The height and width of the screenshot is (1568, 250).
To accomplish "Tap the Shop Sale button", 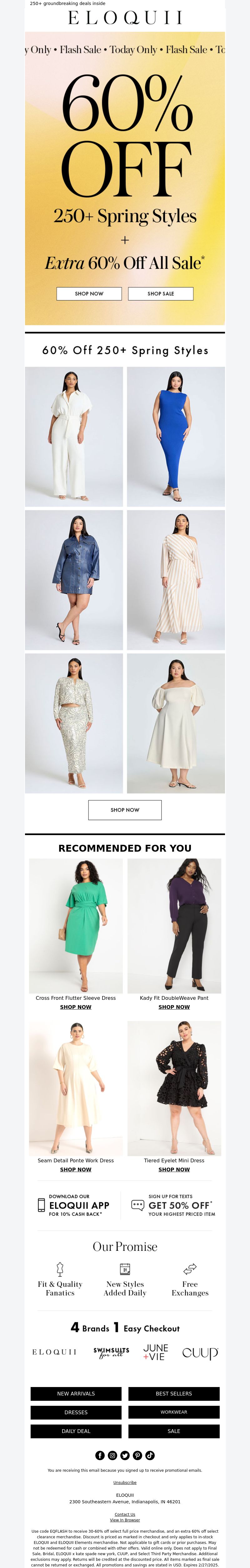I will [161, 293].
